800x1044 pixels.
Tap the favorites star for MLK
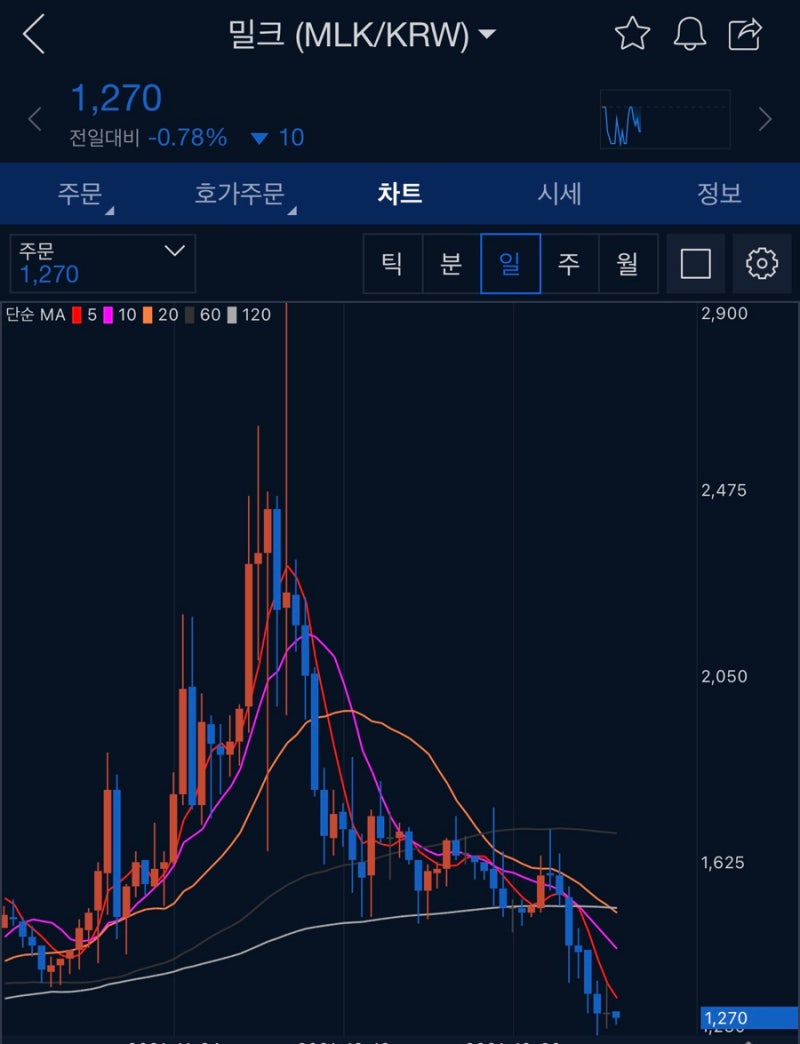pyautogui.click(x=633, y=33)
